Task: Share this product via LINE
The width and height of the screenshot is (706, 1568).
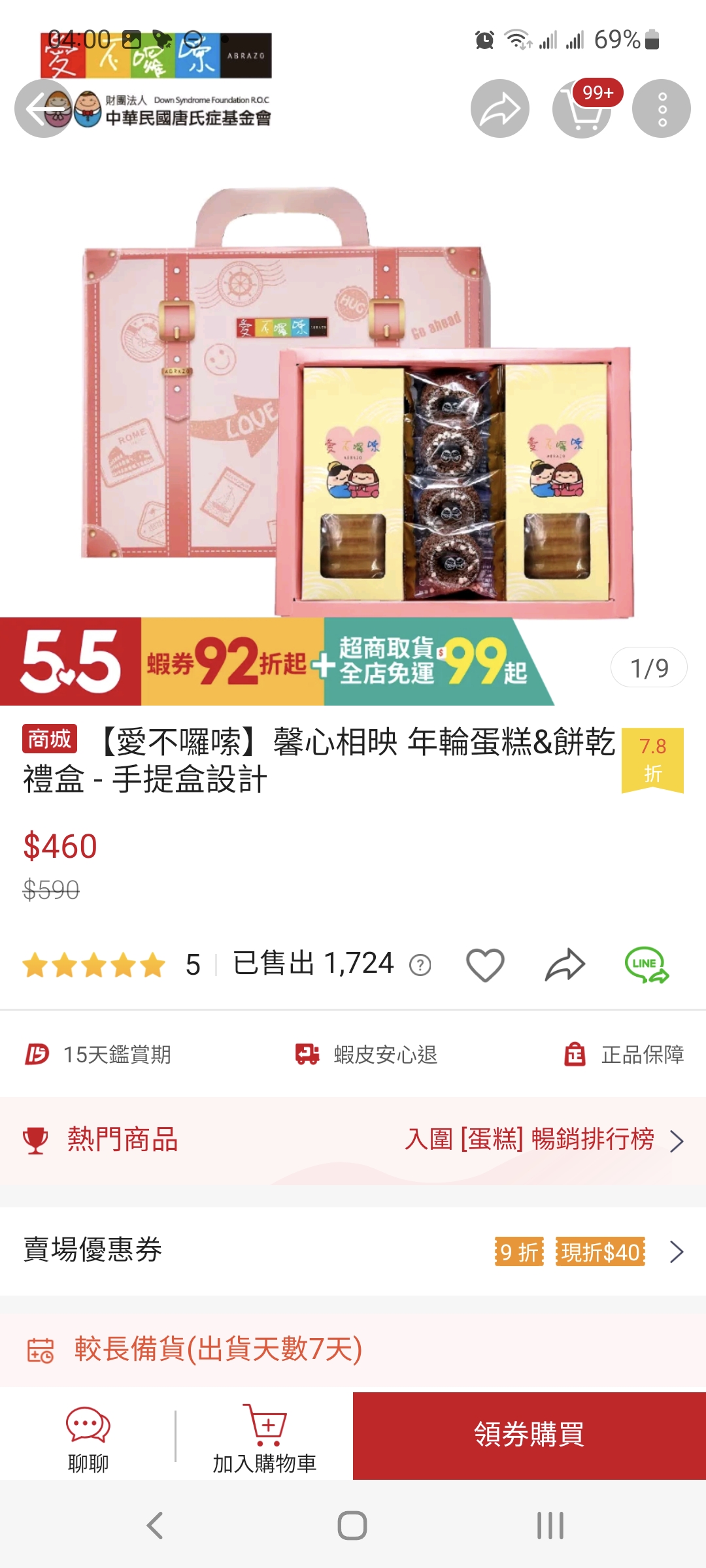Action: click(646, 964)
